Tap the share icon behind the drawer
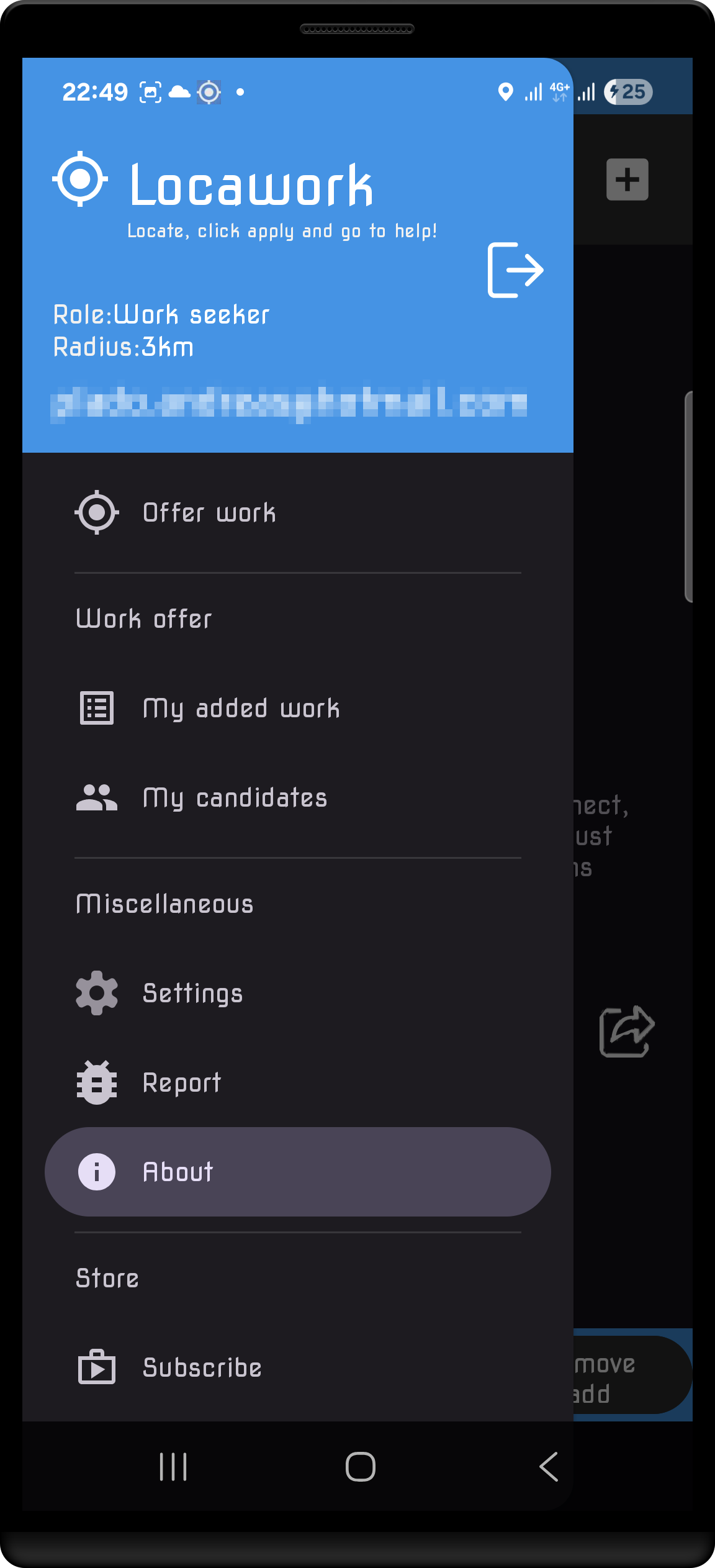Screen dimensions: 715x1568 (627, 1031)
